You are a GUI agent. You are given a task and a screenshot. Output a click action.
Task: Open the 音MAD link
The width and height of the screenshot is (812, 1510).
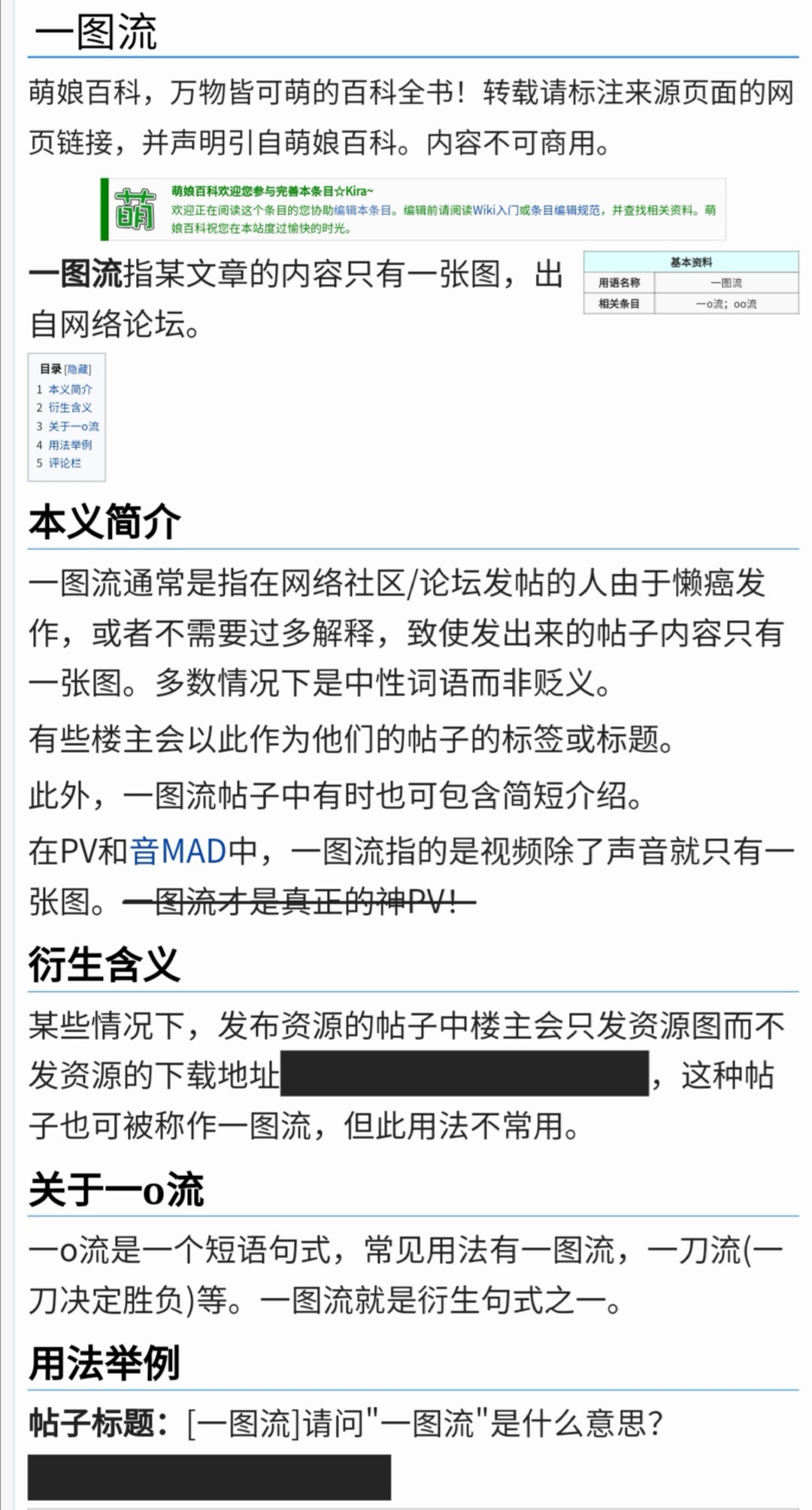coord(178,851)
